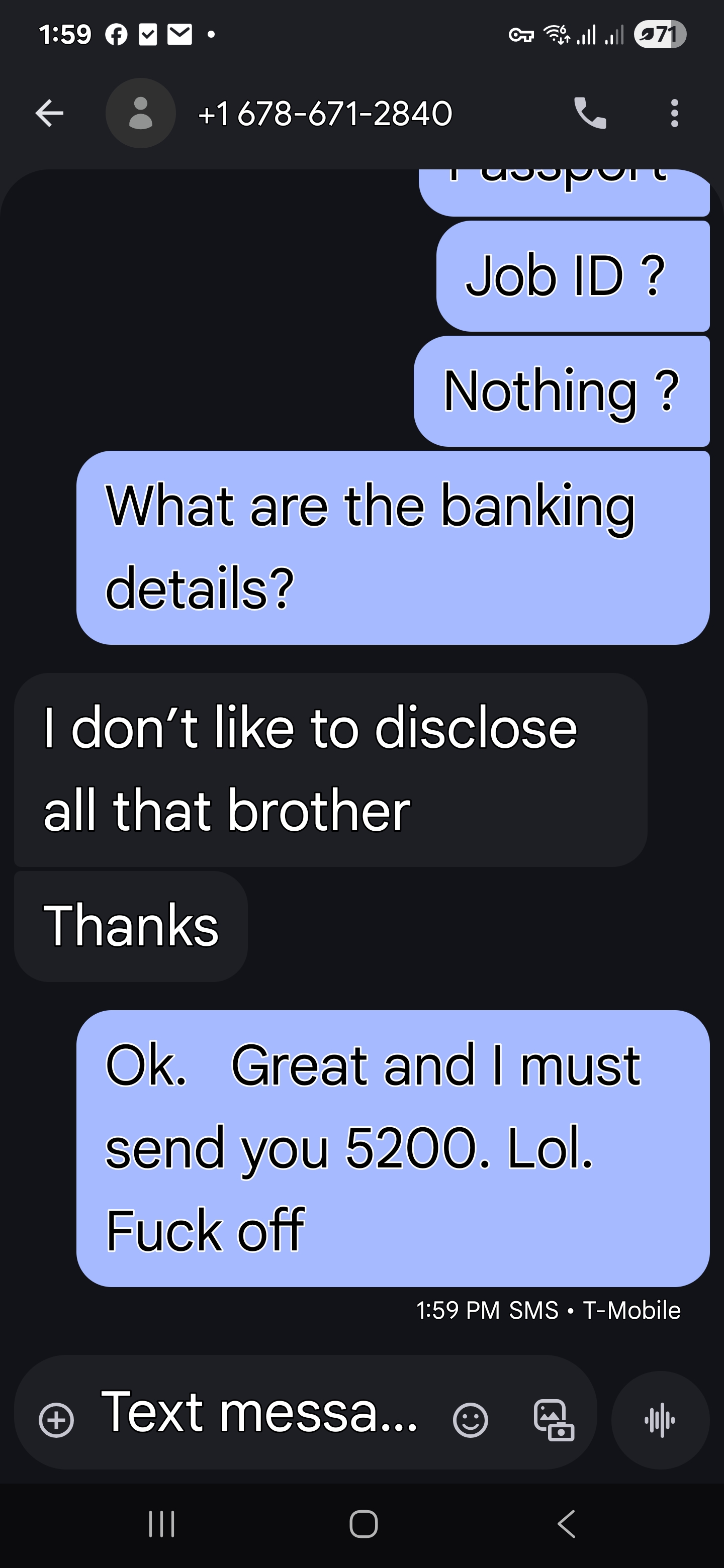
Task: Tap the plus attachment button
Action: point(56,1420)
